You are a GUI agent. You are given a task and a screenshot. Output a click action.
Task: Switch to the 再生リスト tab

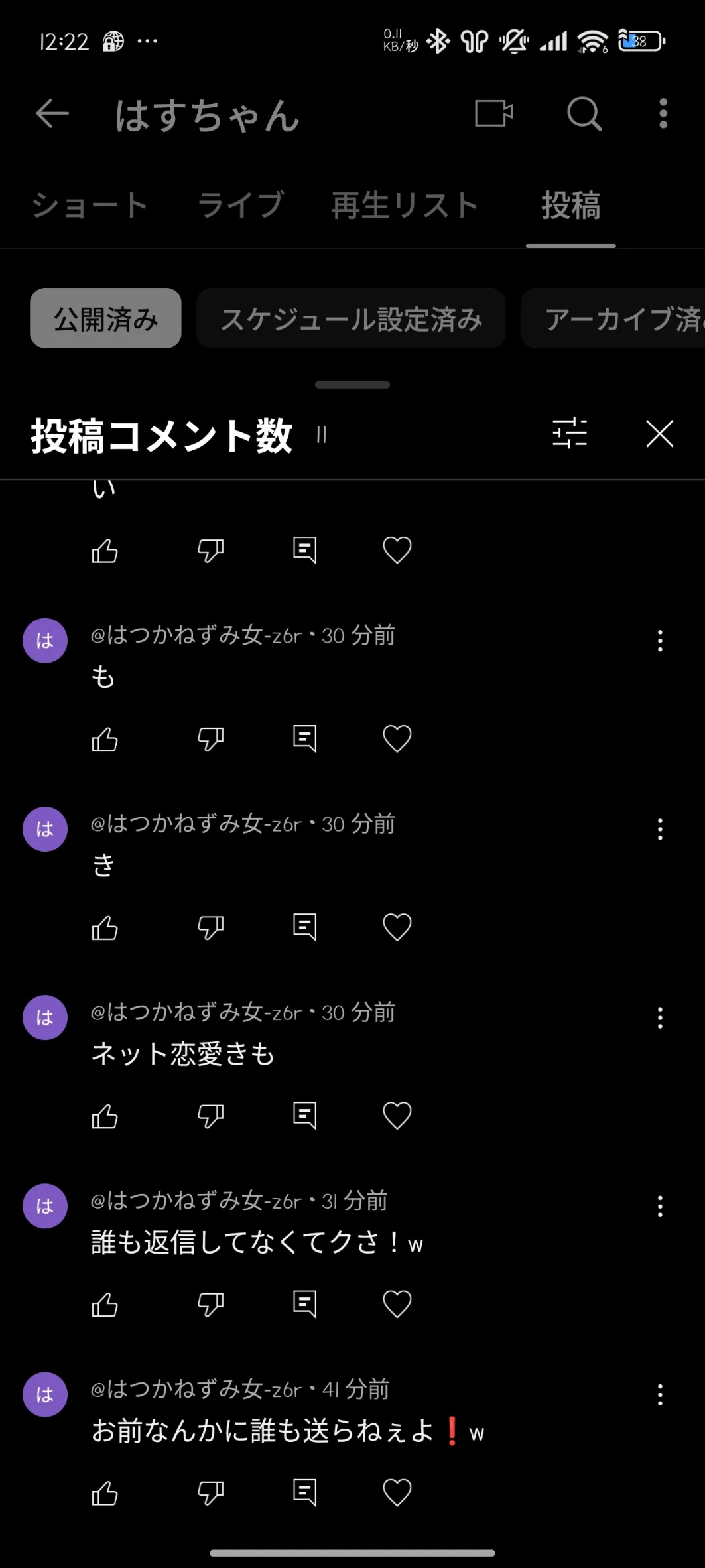tap(405, 205)
